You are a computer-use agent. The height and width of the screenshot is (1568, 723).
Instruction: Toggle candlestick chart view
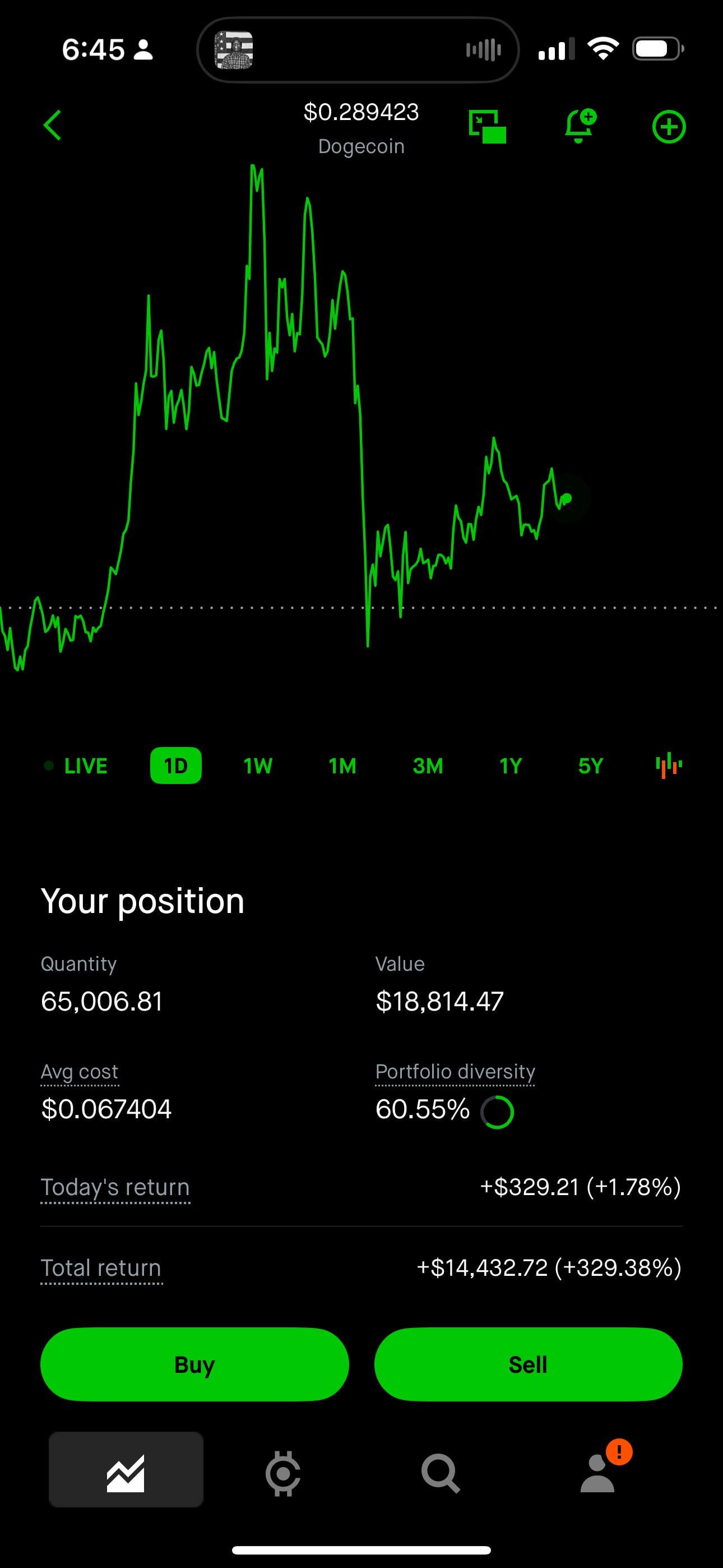[669, 765]
